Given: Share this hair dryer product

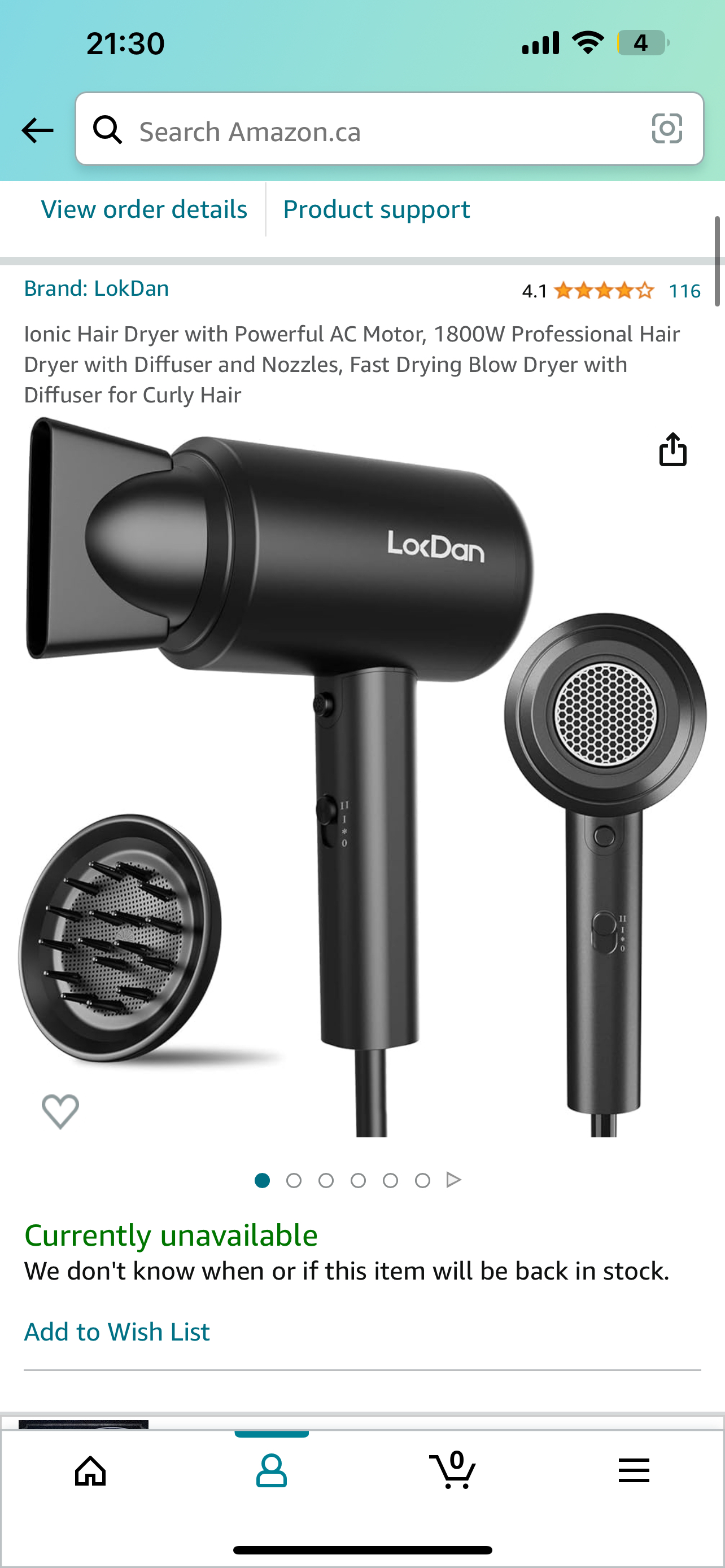Looking at the screenshot, I should pyautogui.click(x=671, y=450).
